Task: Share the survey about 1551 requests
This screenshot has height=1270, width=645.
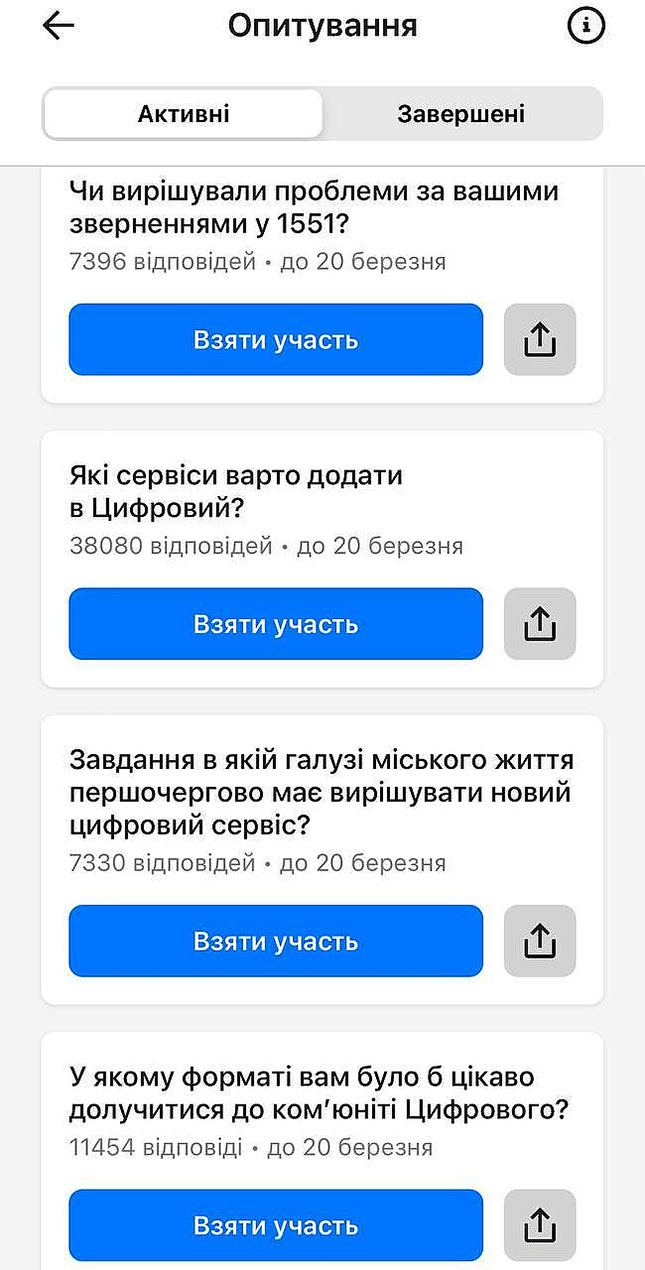Action: point(539,340)
